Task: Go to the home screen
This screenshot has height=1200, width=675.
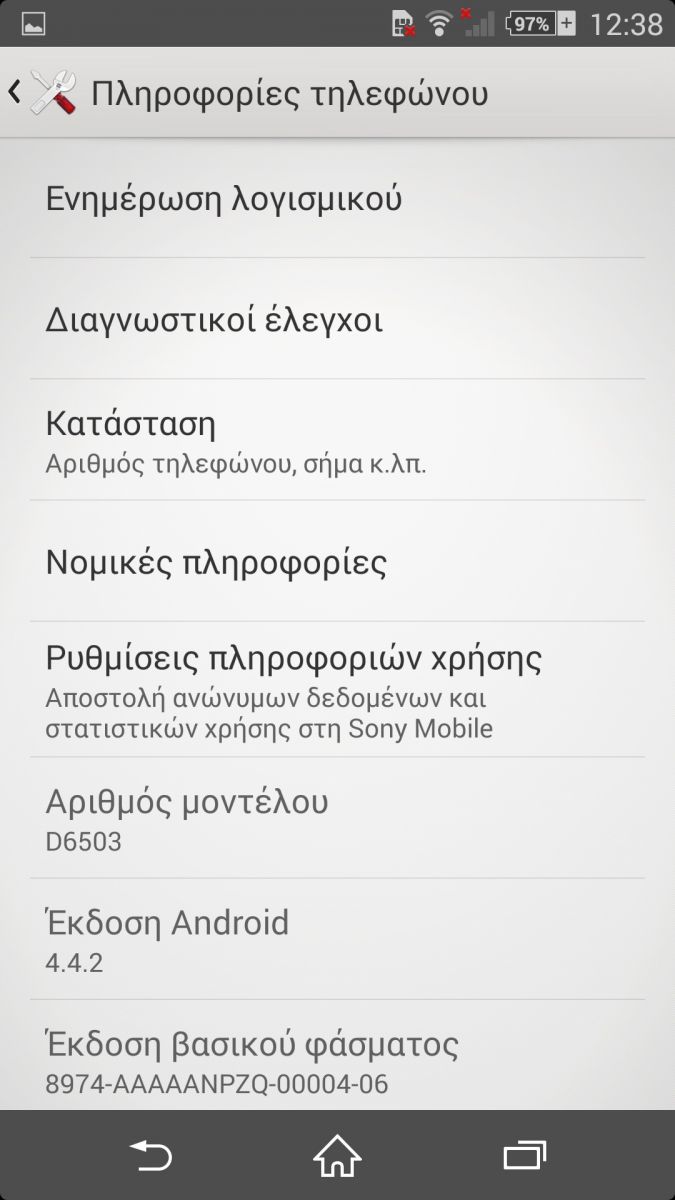Action: click(x=337, y=1156)
